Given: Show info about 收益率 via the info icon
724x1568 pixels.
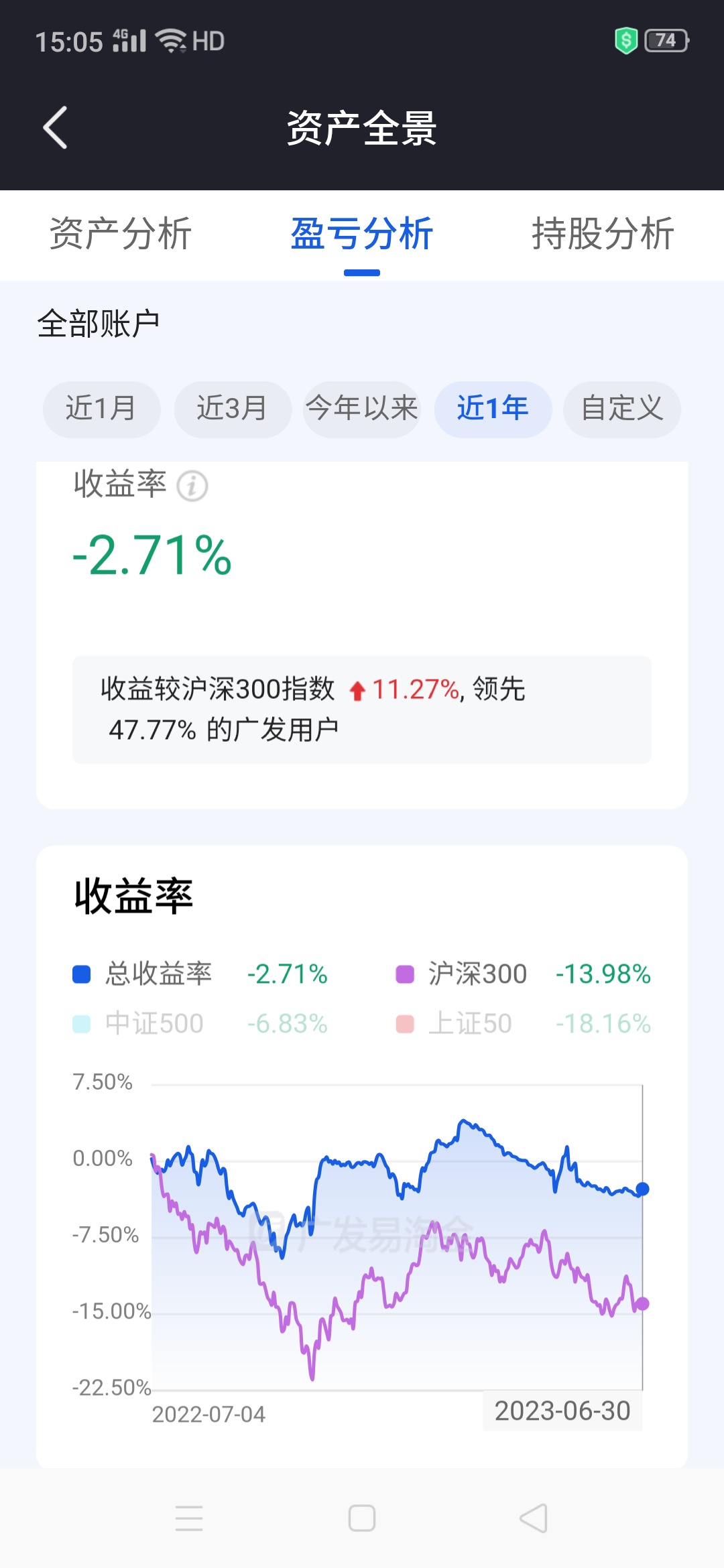Looking at the screenshot, I should [192, 486].
